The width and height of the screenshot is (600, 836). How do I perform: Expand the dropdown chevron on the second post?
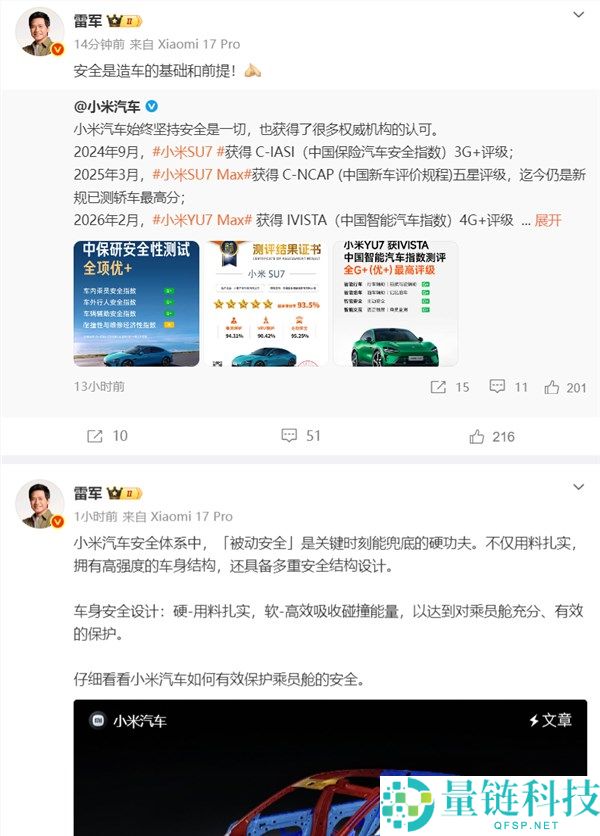(578, 487)
